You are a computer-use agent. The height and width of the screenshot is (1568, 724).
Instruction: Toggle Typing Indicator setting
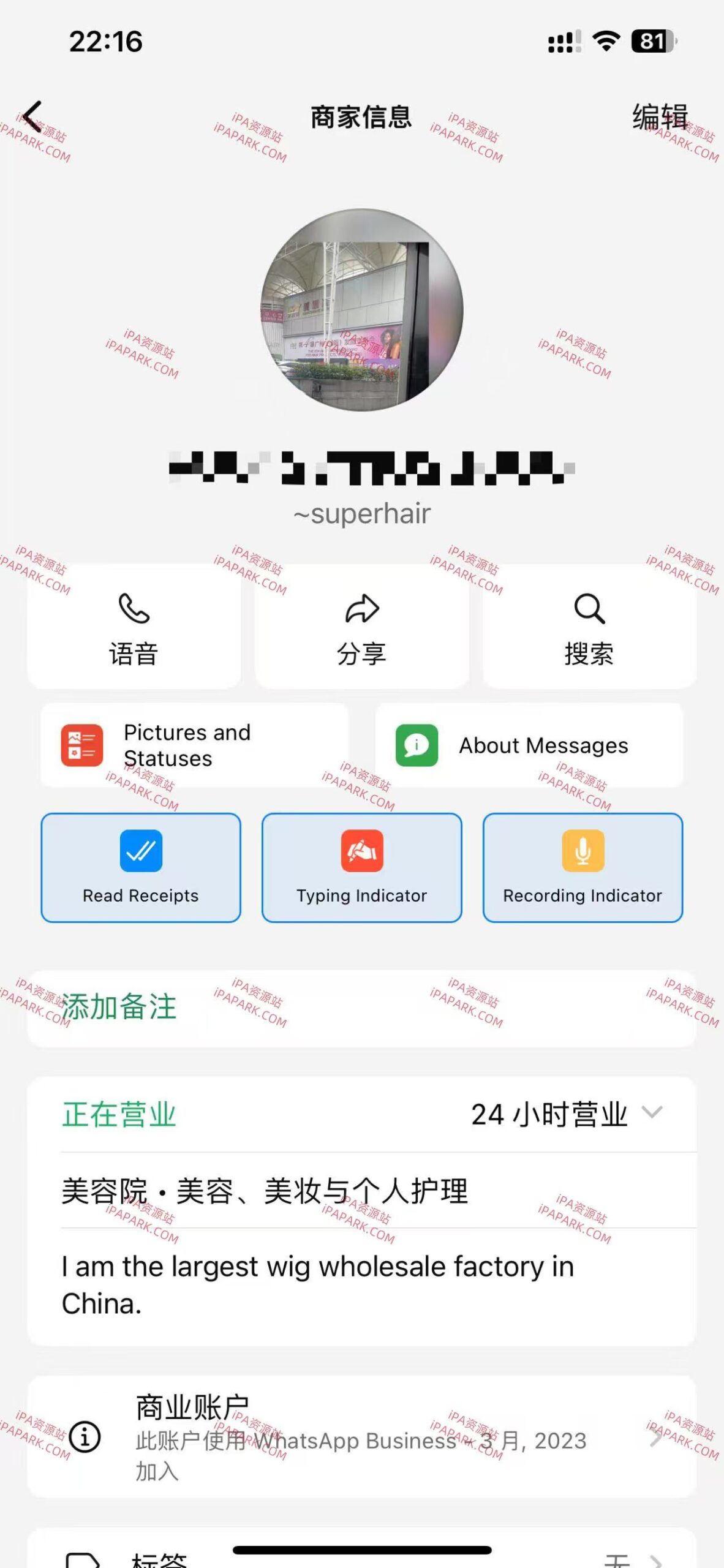click(x=361, y=867)
